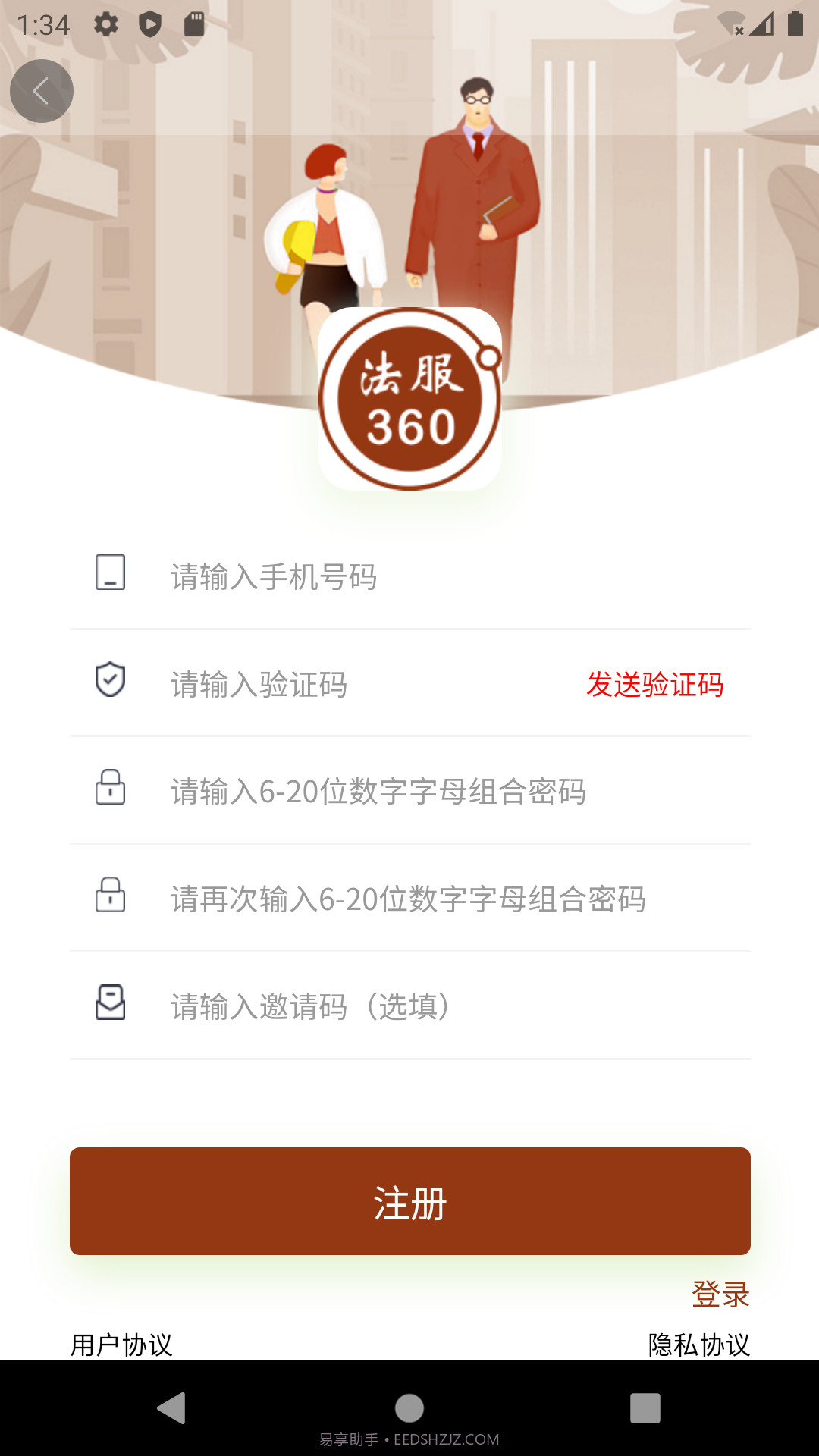
Task: Click the shield checkmark icon beside verification code field
Action: point(111,680)
